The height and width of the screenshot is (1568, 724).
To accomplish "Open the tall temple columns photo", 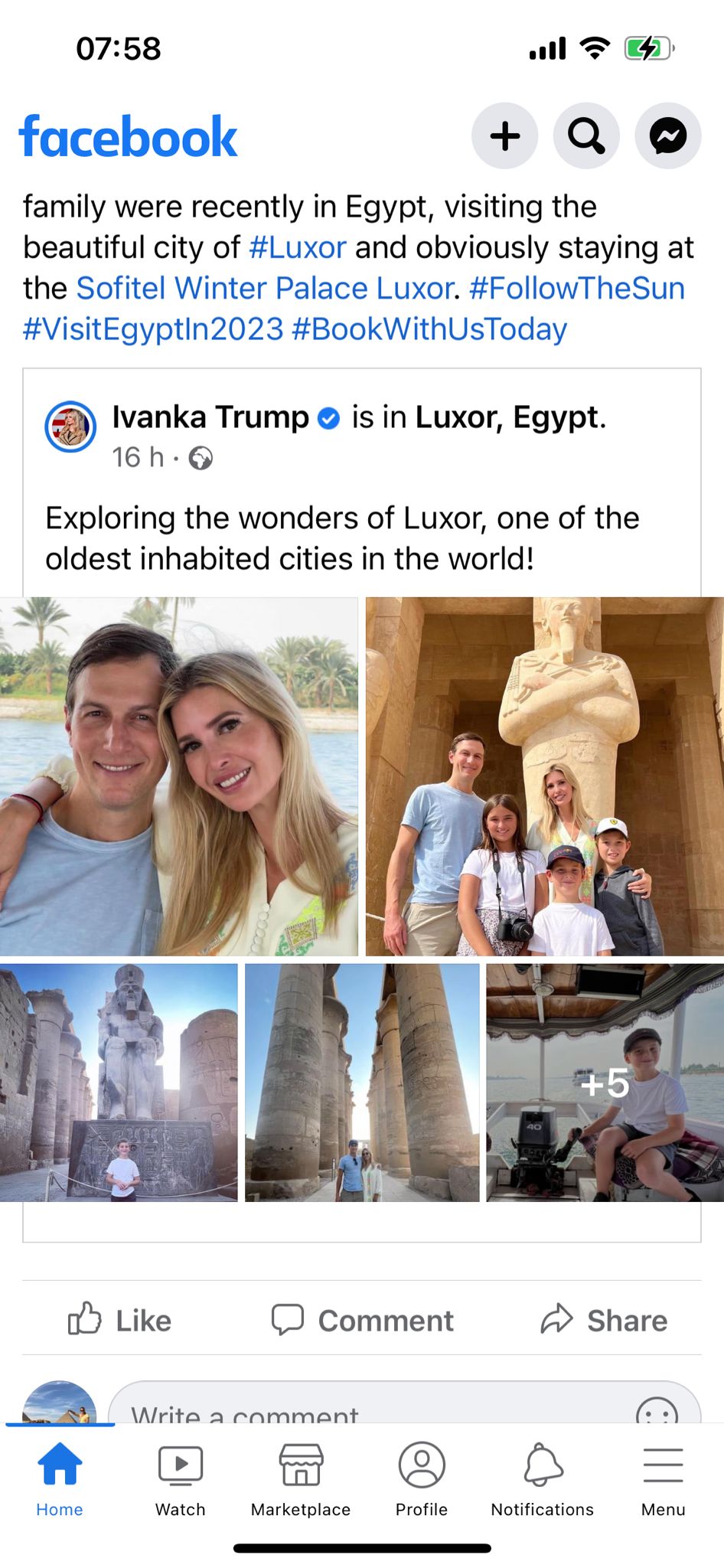I will tap(362, 1082).
